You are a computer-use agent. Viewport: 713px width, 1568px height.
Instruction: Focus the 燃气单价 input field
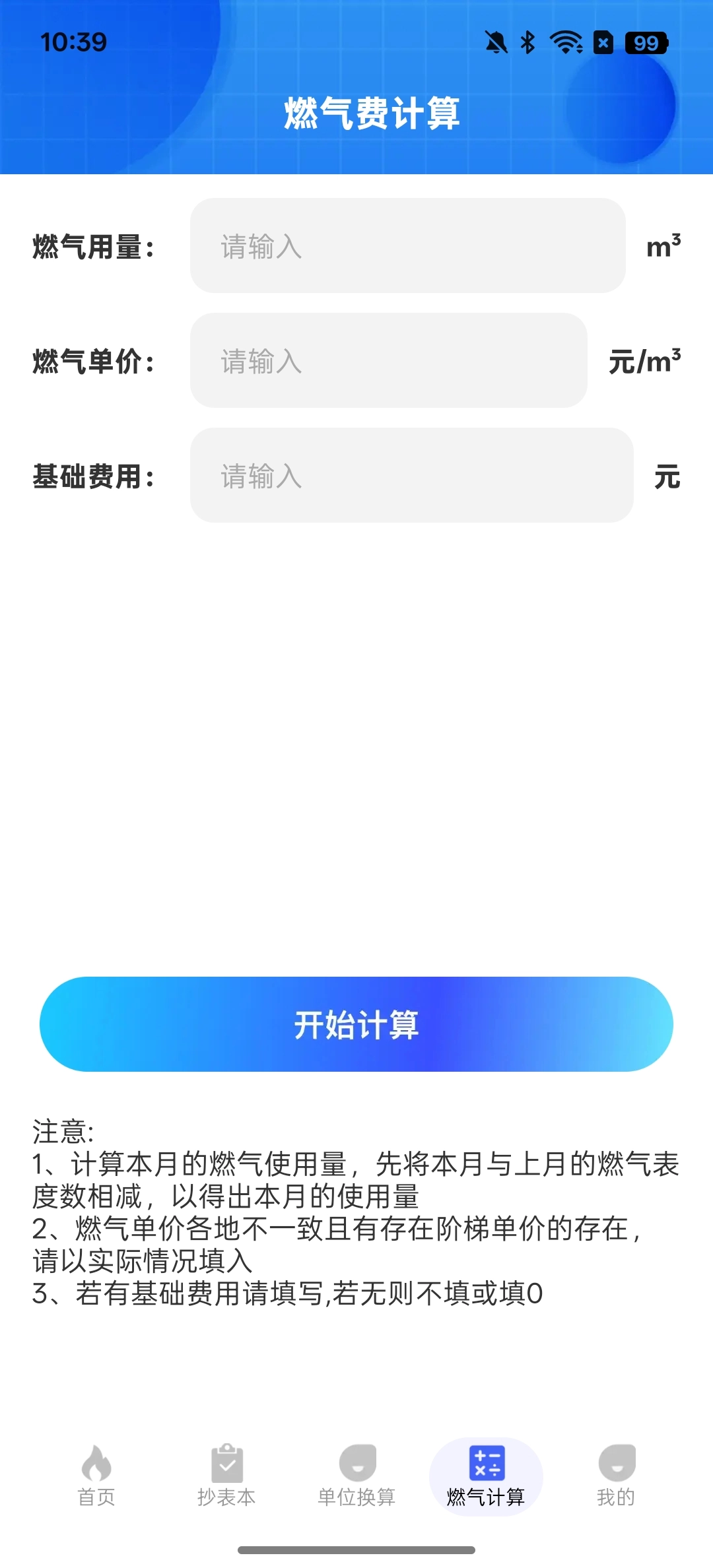pos(388,360)
